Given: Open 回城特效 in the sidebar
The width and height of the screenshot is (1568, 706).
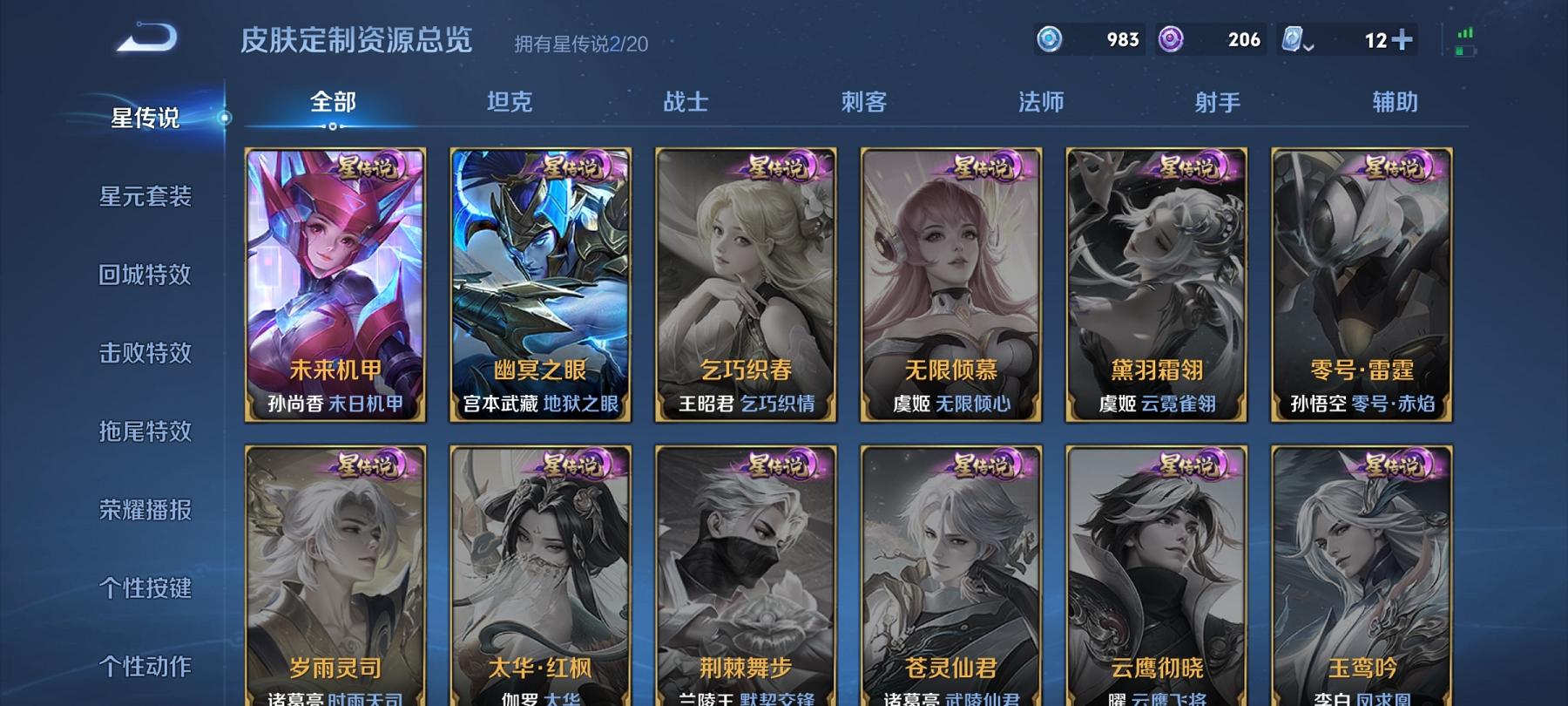Looking at the screenshot, I should click(145, 275).
